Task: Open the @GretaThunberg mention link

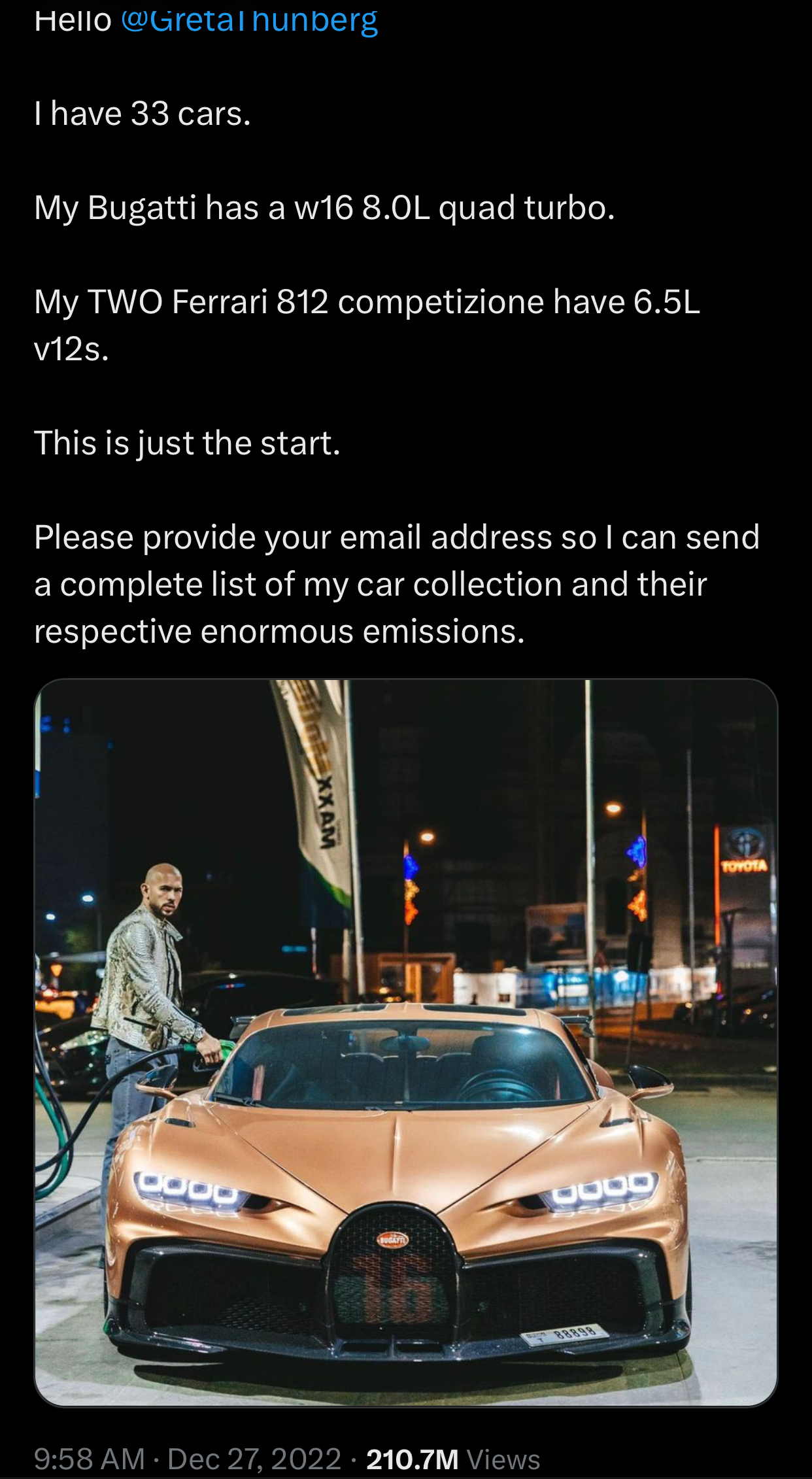Action: (x=250, y=20)
